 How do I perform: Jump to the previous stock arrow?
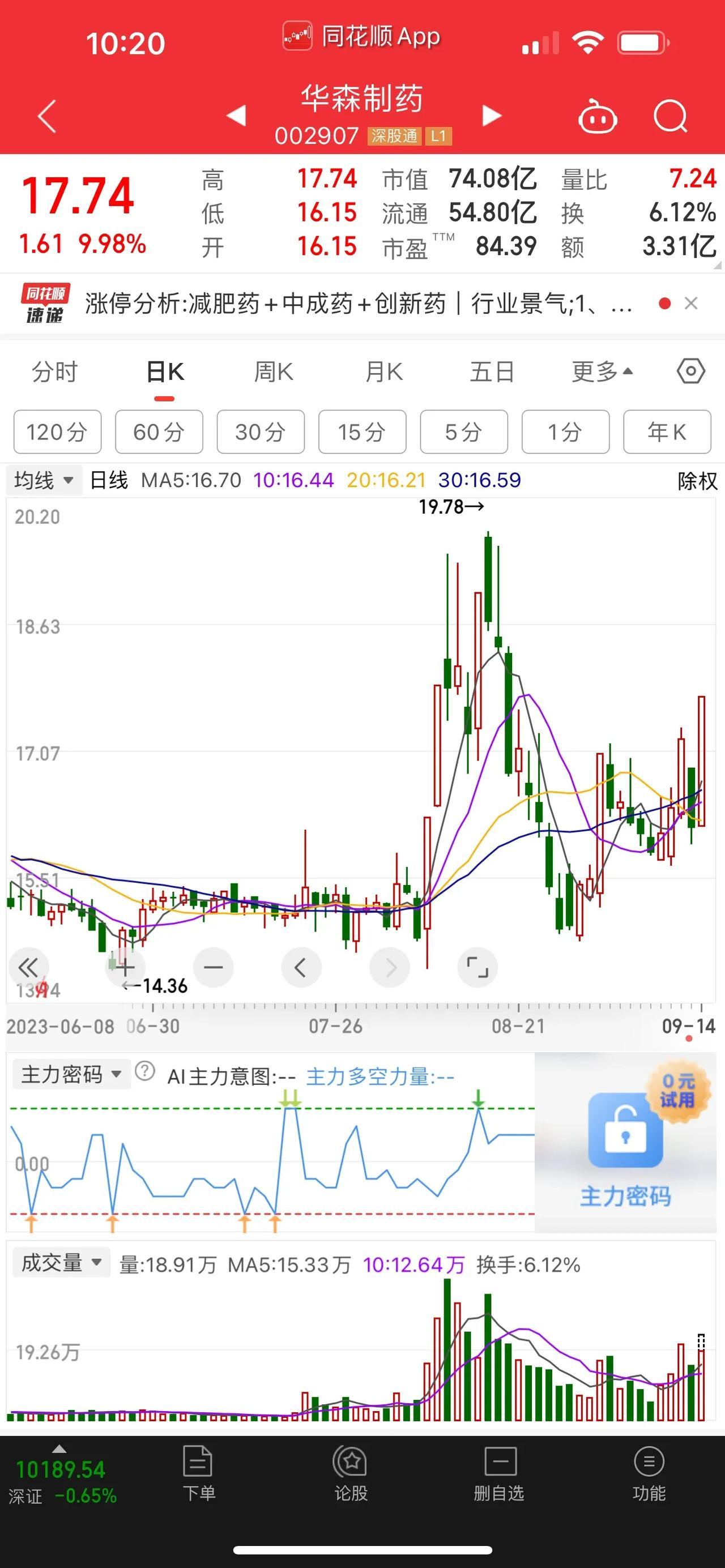tap(236, 115)
